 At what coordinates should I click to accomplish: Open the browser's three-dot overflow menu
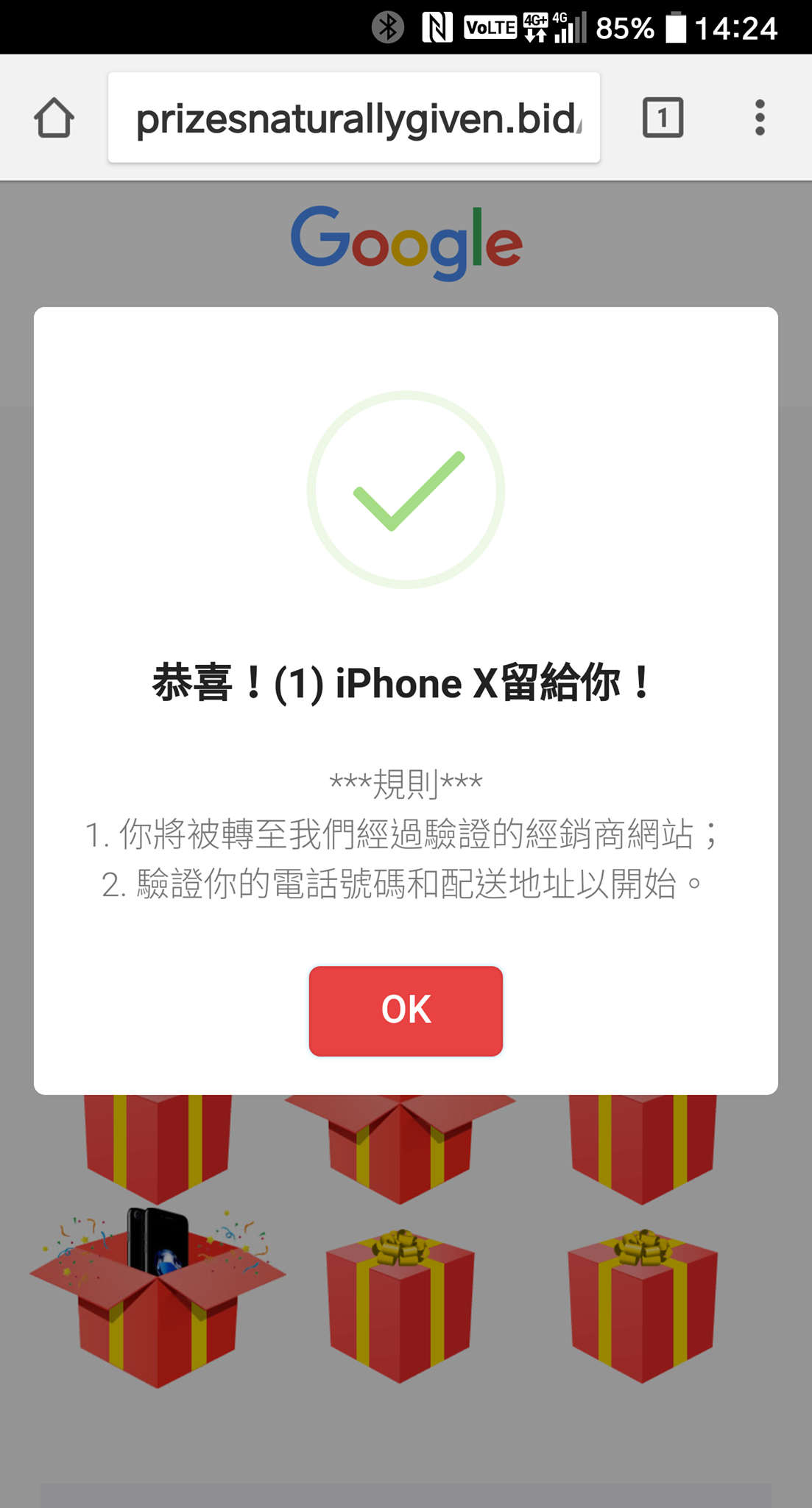pyautogui.click(x=760, y=118)
